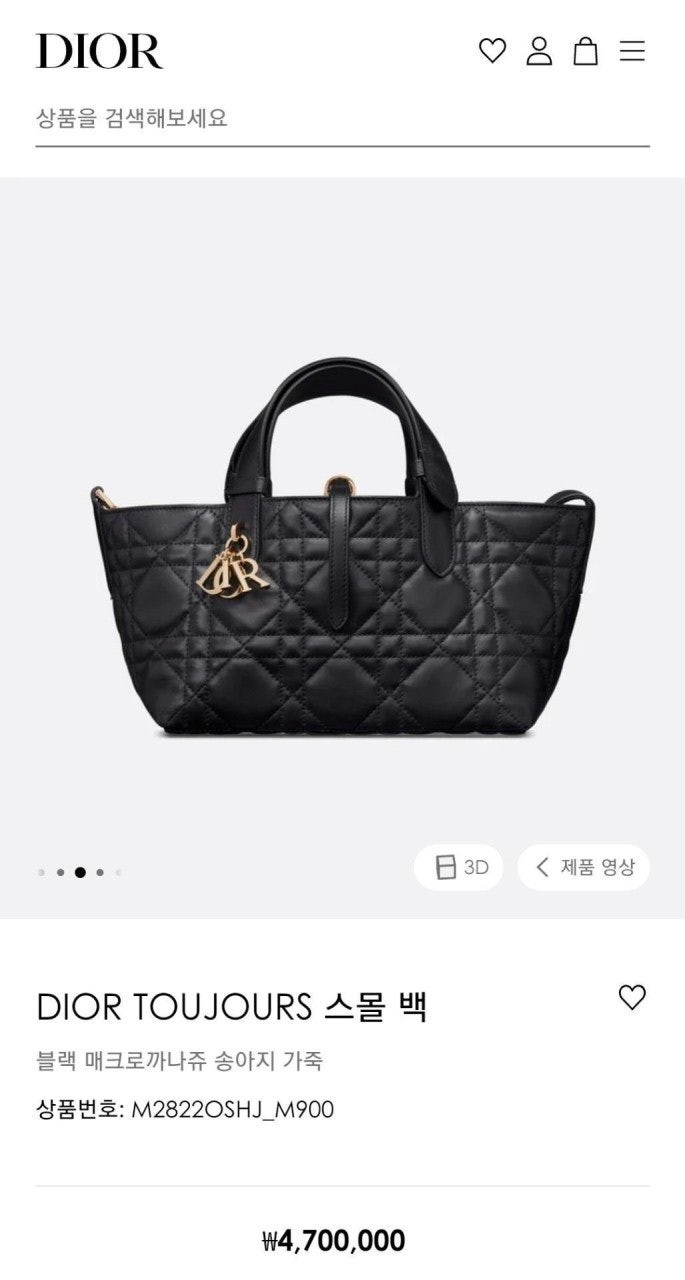Open the 제품 영상 product video
The image size is (685, 1280).
(x=584, y=867)
